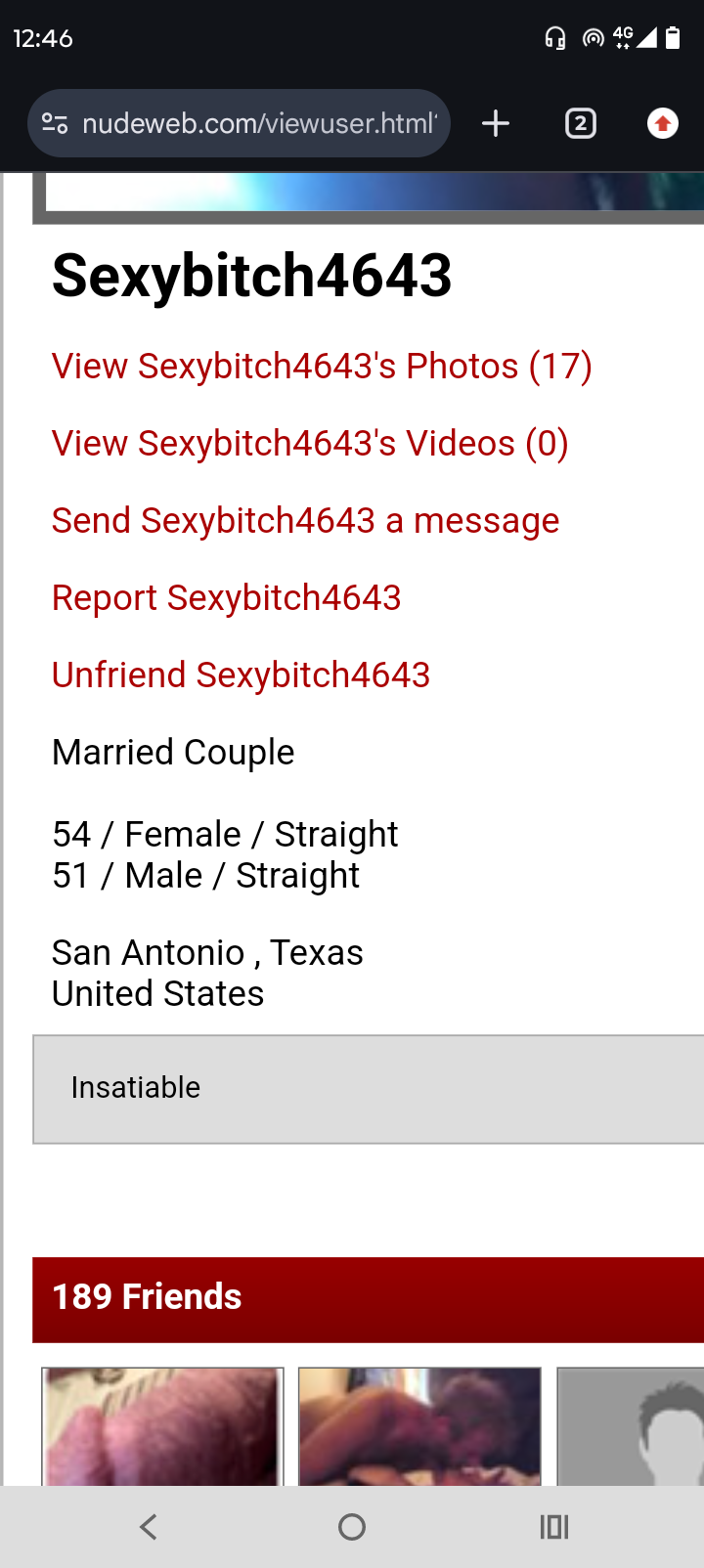Open the tab switcher showing 2 tabs
This screenshot has width=704, height=1568.
(581, 124)
